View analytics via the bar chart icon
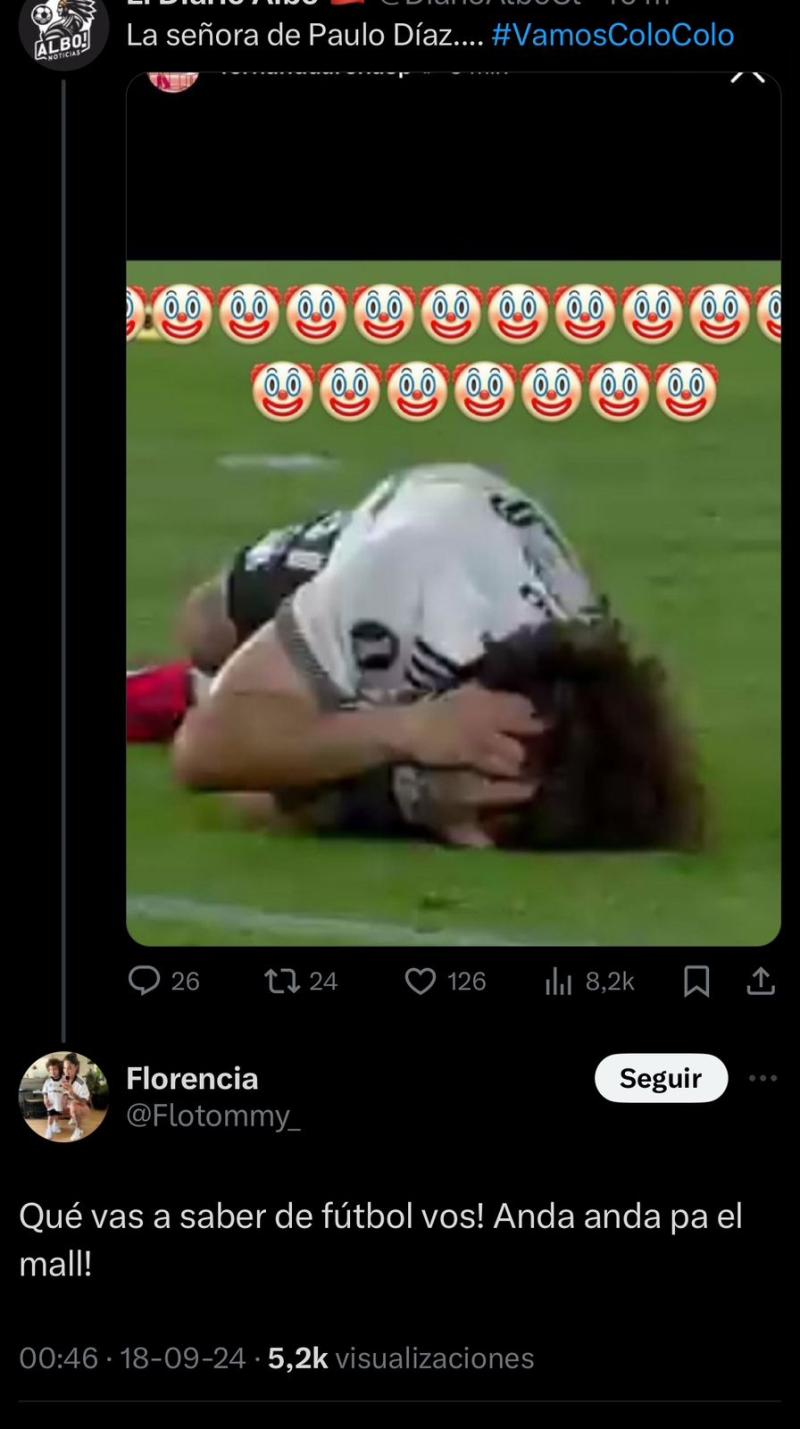800x1429 pixels. tap(556, 981)
